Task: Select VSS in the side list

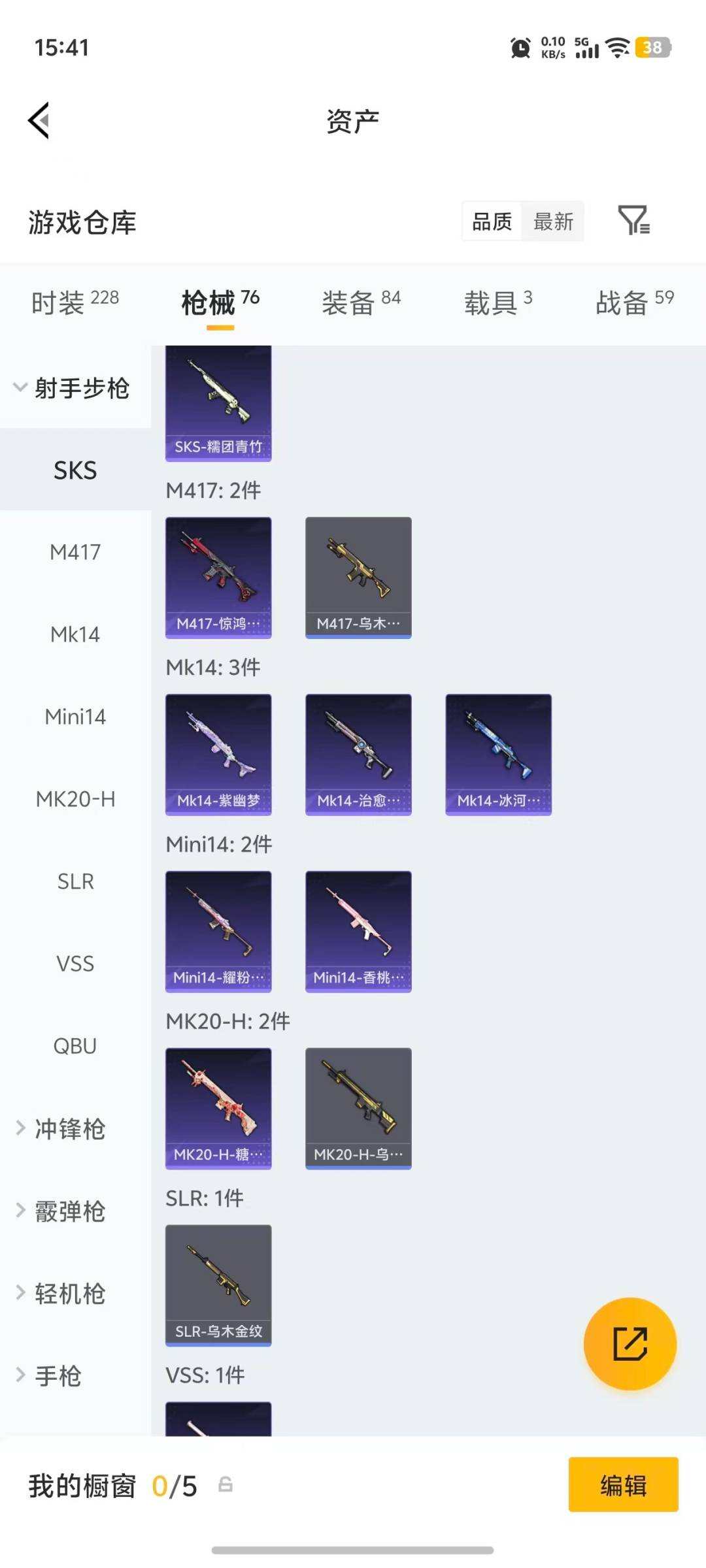Action: pos(75,964)
